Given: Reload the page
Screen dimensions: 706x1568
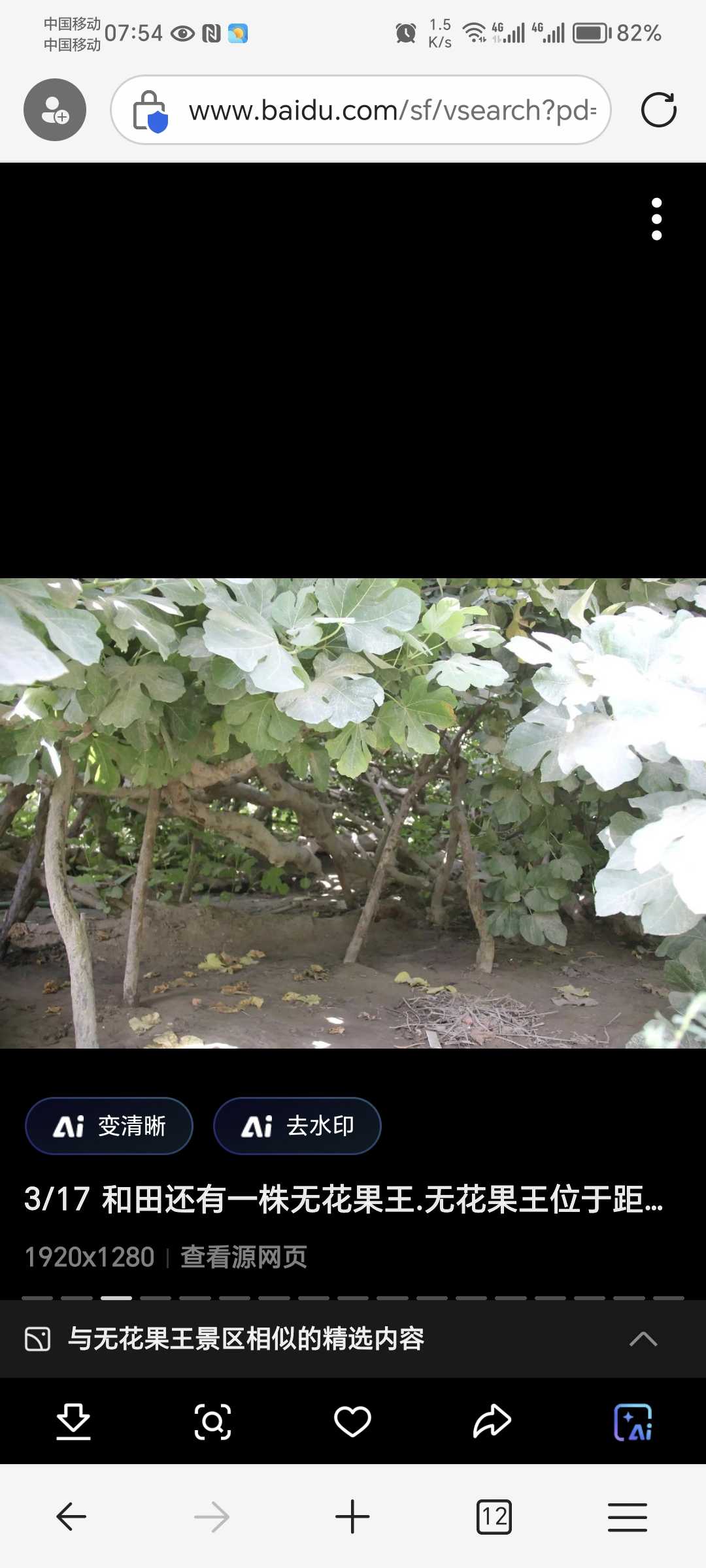Looking at the screenshot, I should 658,110.
